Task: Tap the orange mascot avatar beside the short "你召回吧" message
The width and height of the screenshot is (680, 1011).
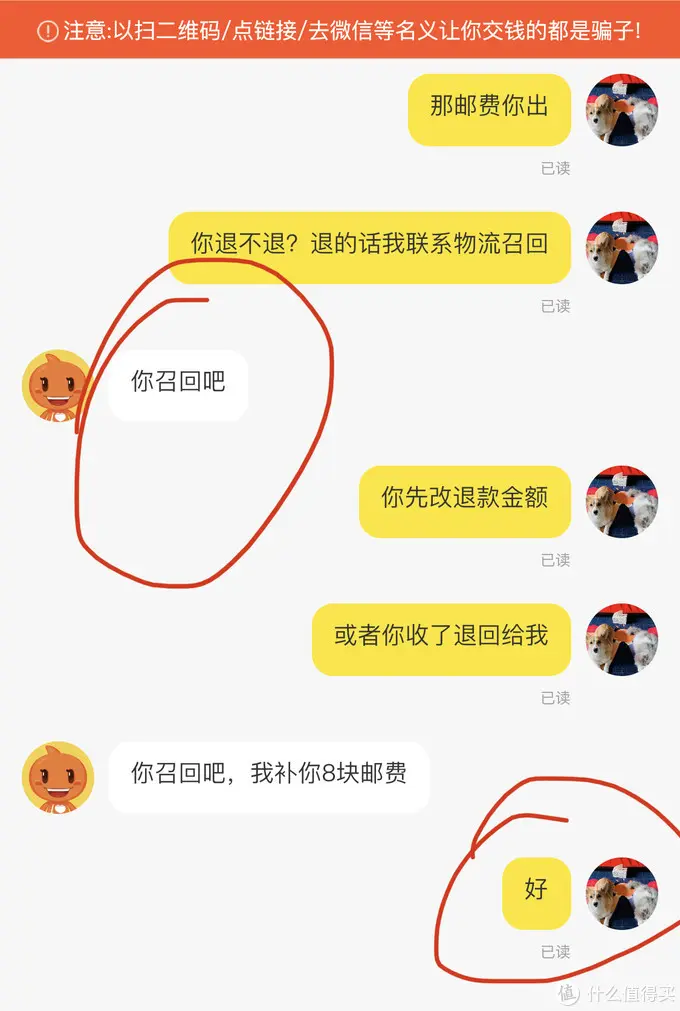Action: point(58,385)
